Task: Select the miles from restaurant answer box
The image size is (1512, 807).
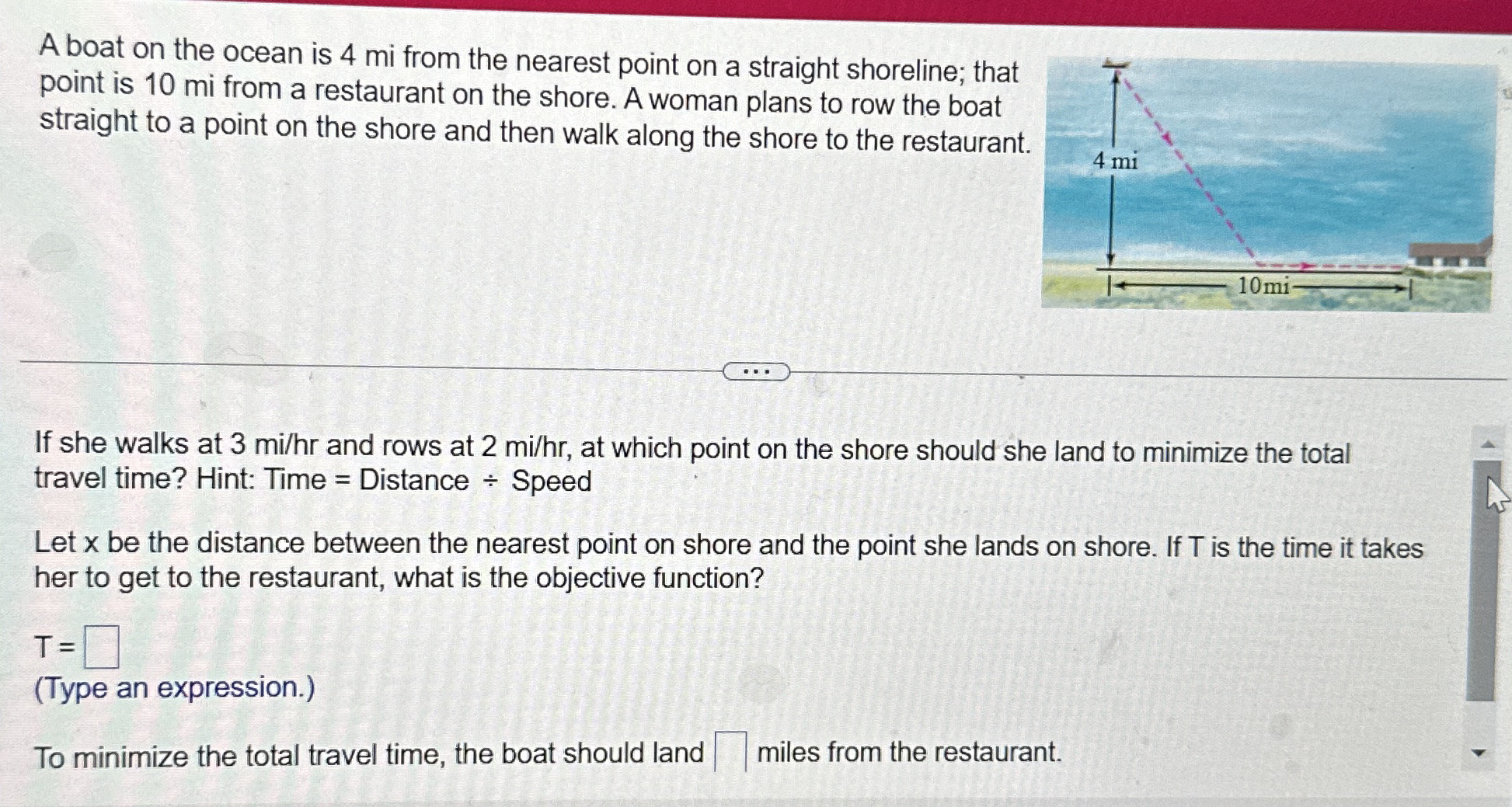Action: [x=730, y=752]
